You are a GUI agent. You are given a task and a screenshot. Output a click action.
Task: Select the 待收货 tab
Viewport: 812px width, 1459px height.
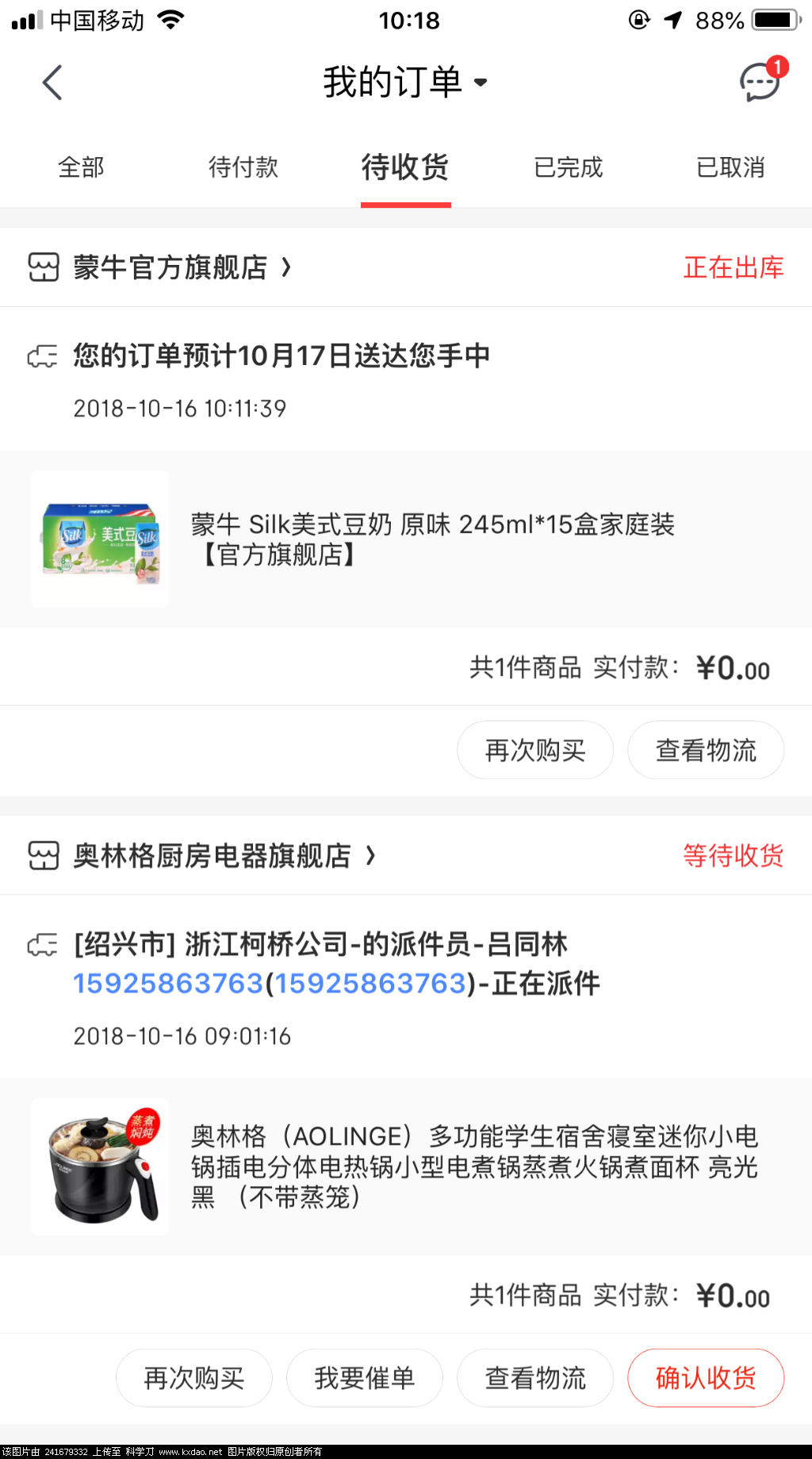405,167
